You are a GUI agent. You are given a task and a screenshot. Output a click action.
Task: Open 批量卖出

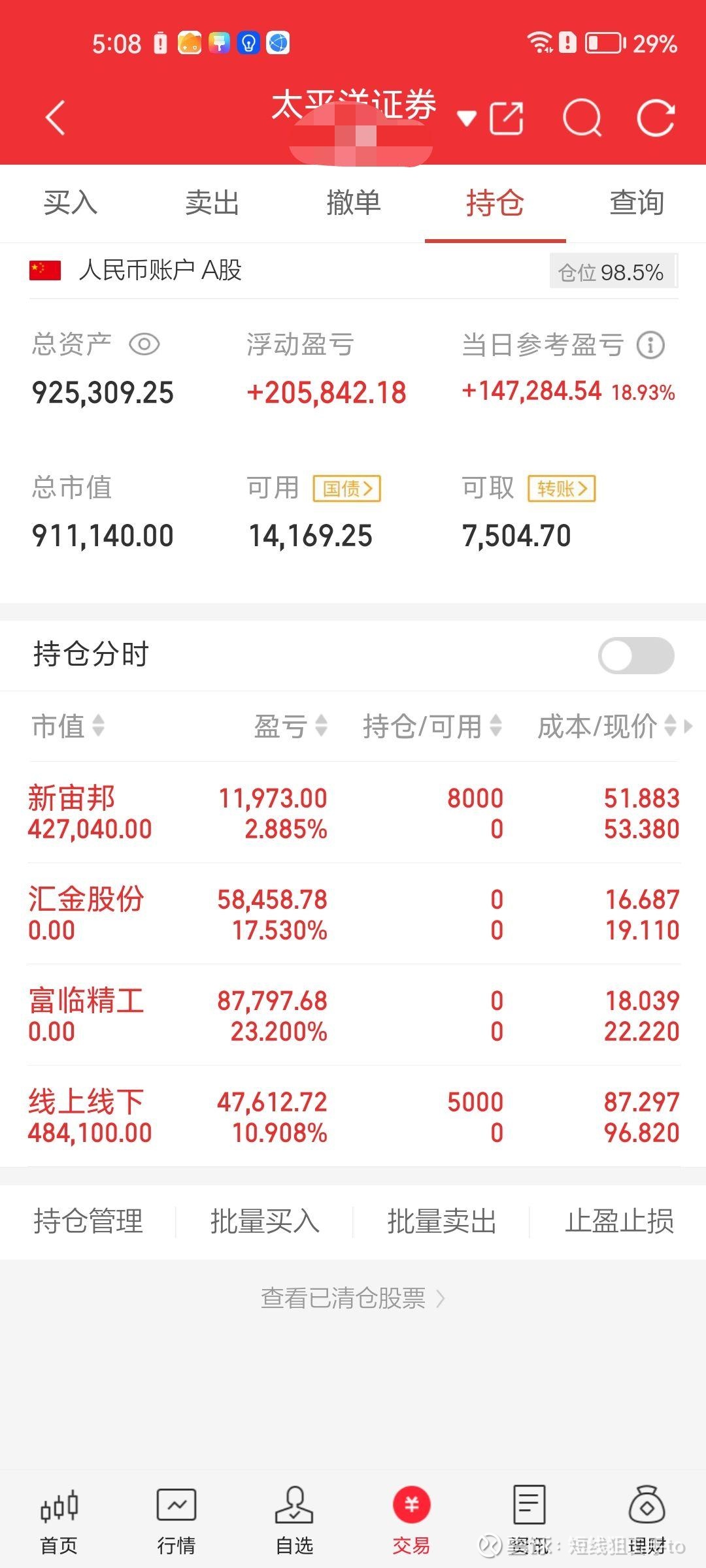441,1221
